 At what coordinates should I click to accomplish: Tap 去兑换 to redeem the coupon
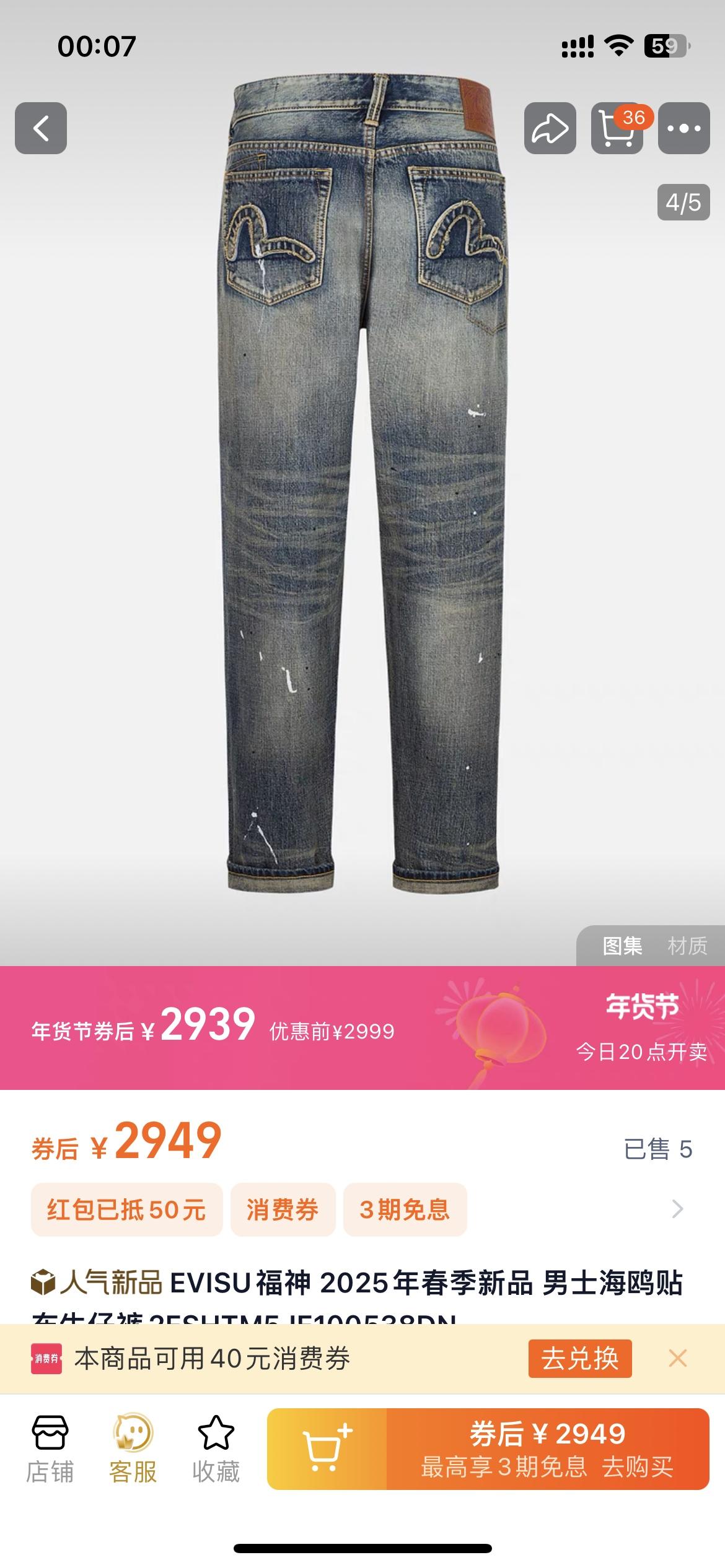(x=579, y=1359)
